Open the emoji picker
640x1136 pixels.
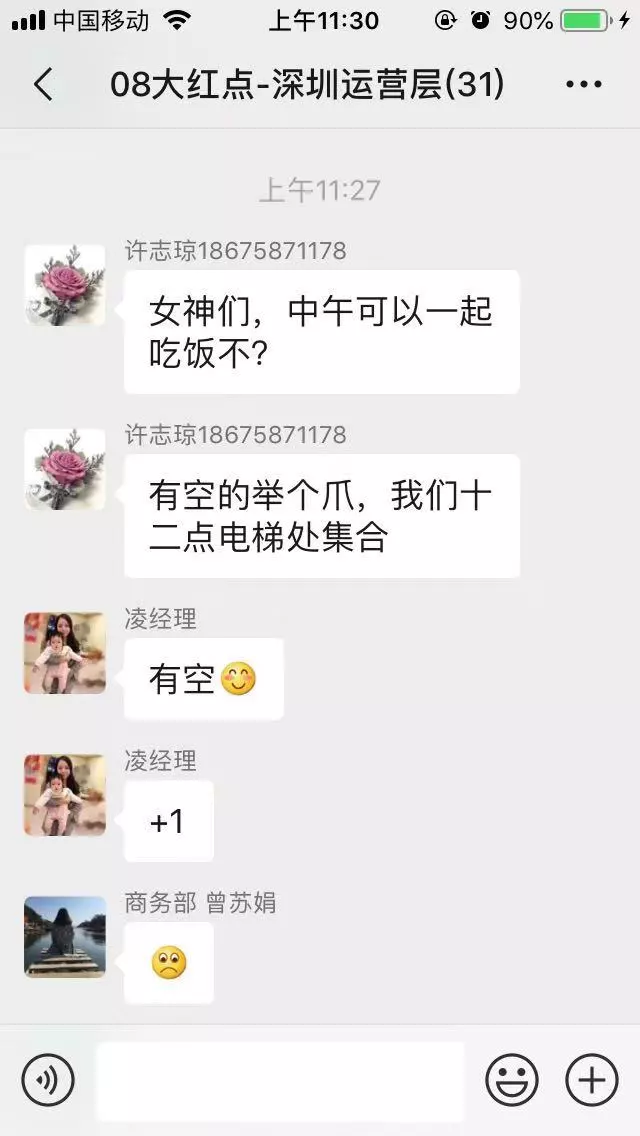(x=512, y=1080)
